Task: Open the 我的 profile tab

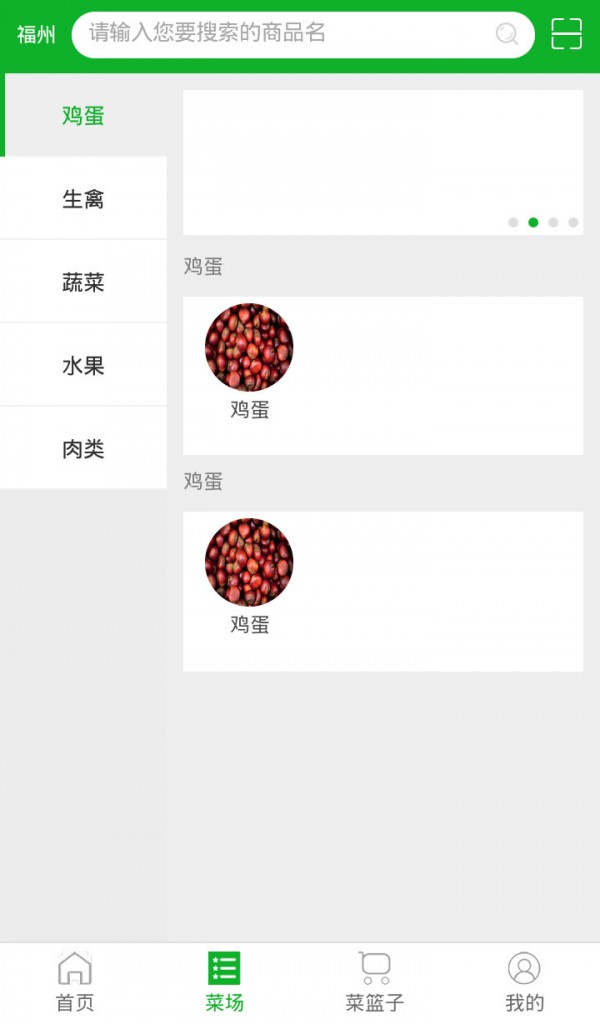Action: click(524, 982)
